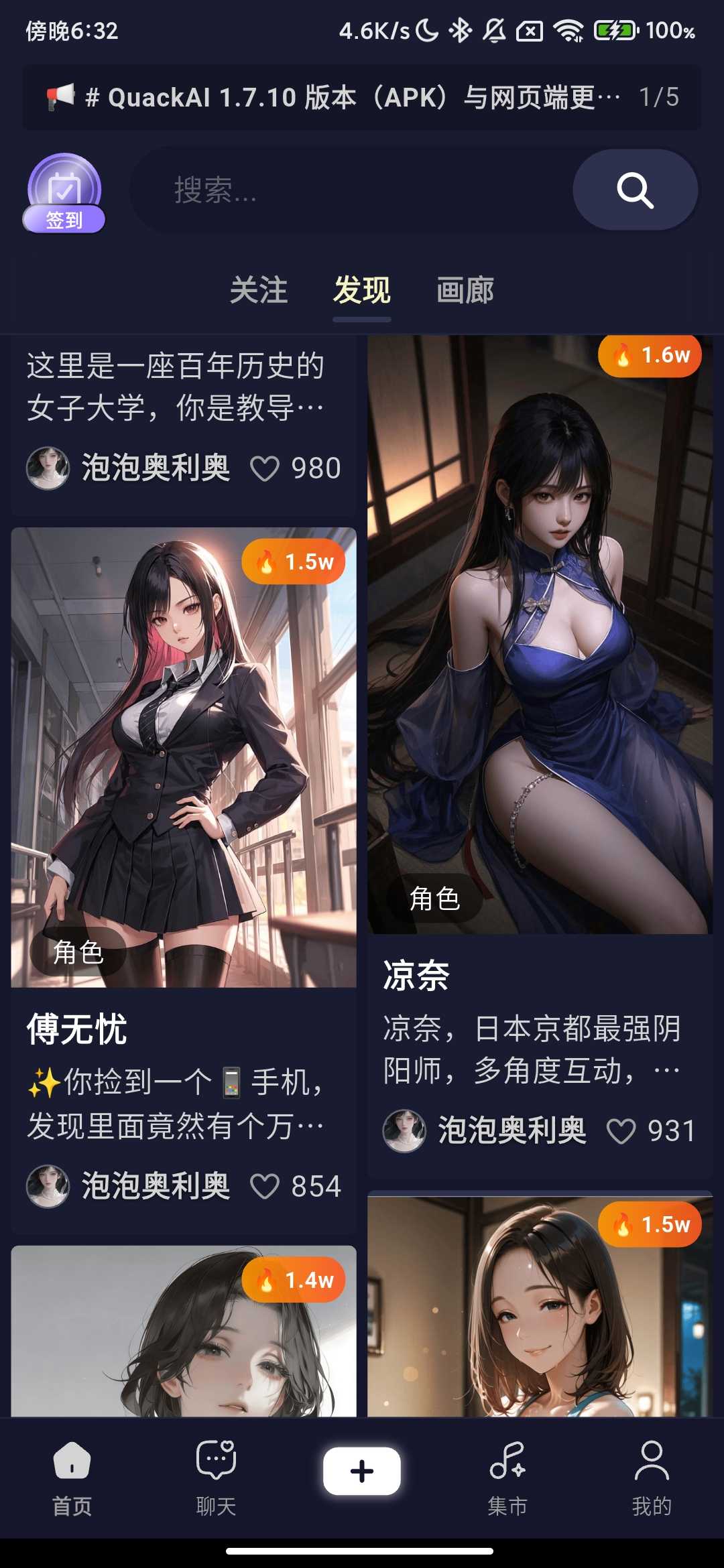Viewport: 724px width, 1568px height.
Task: Go to the 首页 home tab
Action: [x=72, y=1478]
